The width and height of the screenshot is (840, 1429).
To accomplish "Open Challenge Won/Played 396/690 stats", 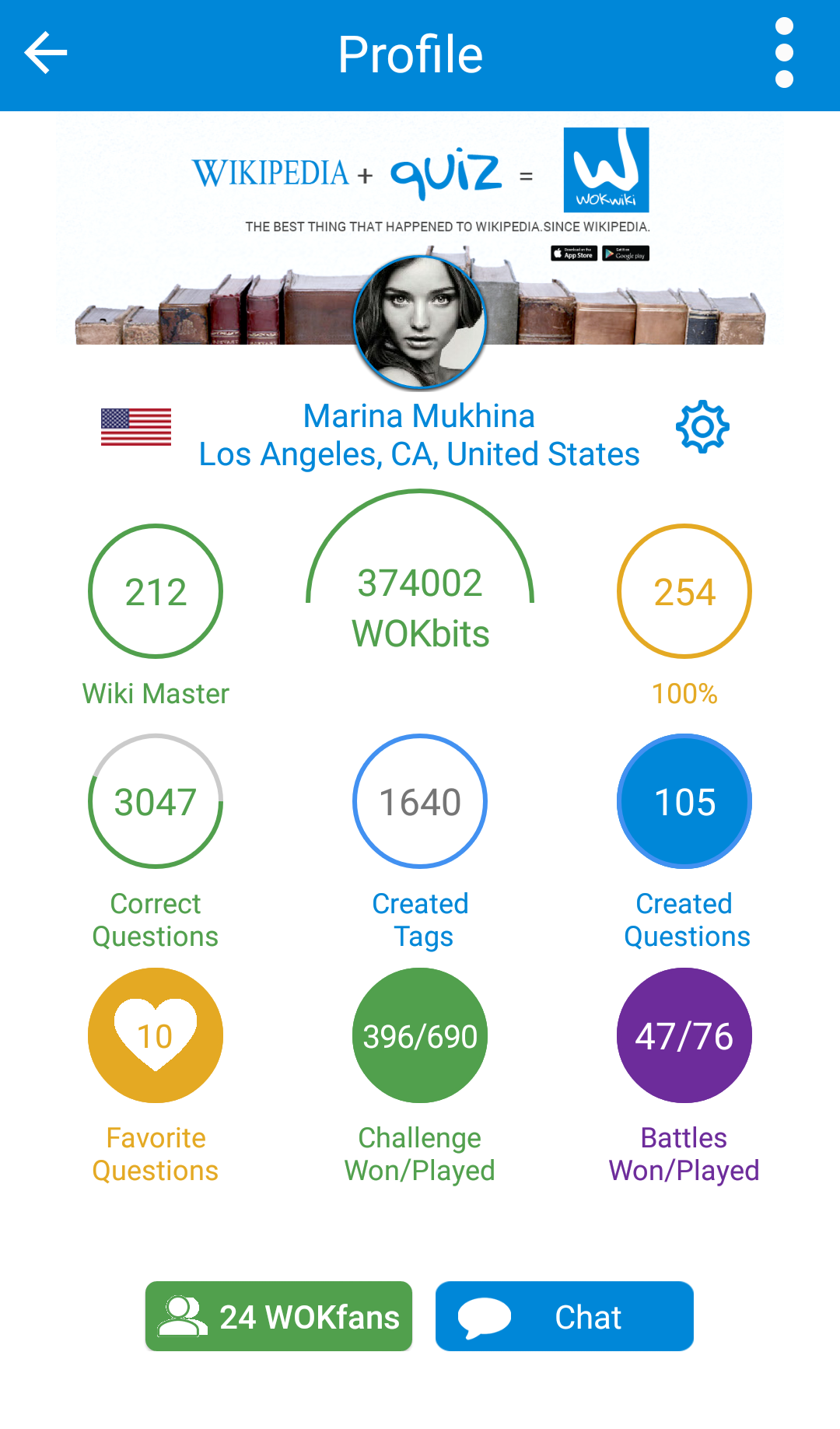I will (x=420, y=1035).
